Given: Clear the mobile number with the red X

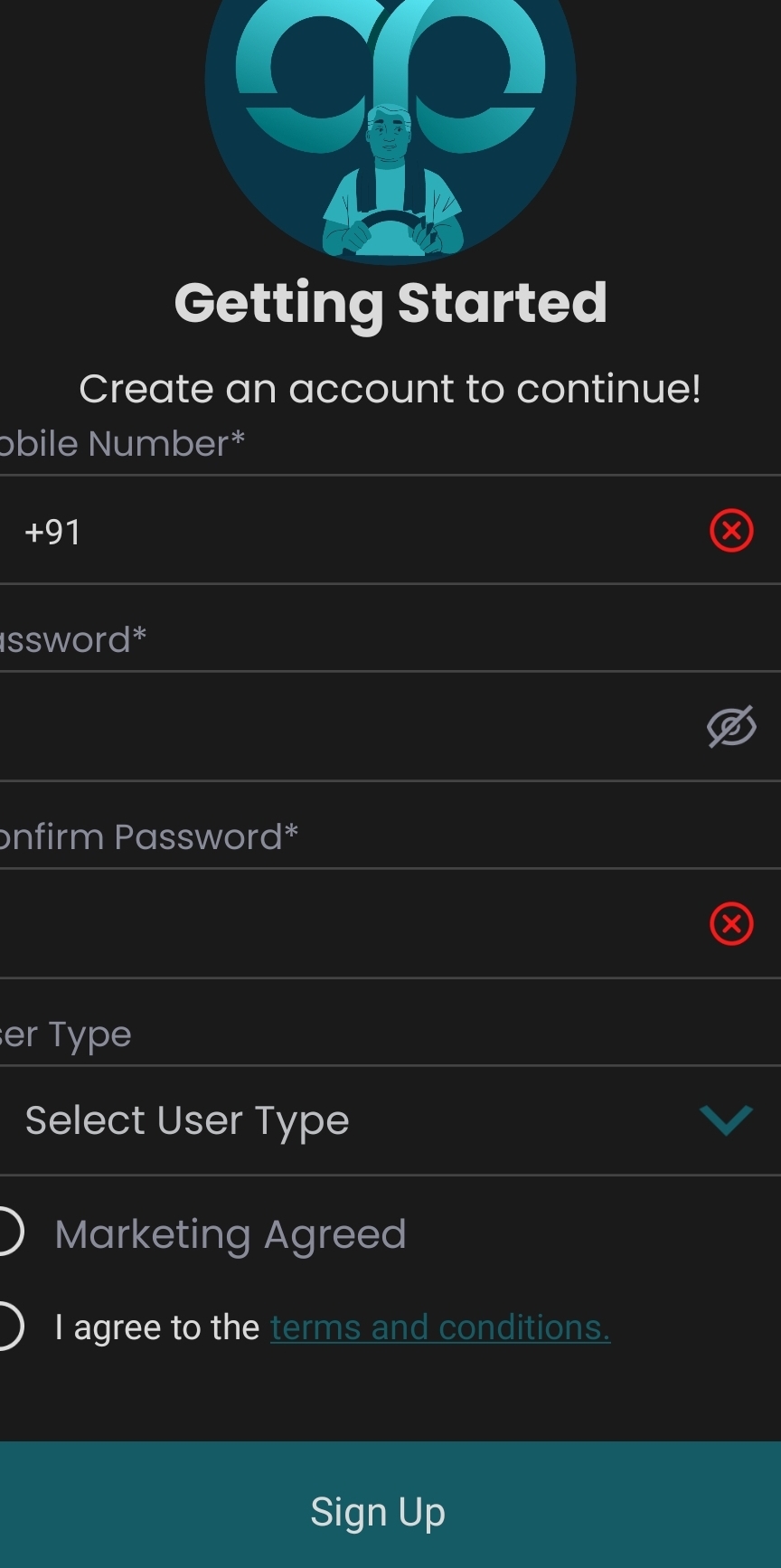Looking at the screenshot, I should (x=731, y=530).
